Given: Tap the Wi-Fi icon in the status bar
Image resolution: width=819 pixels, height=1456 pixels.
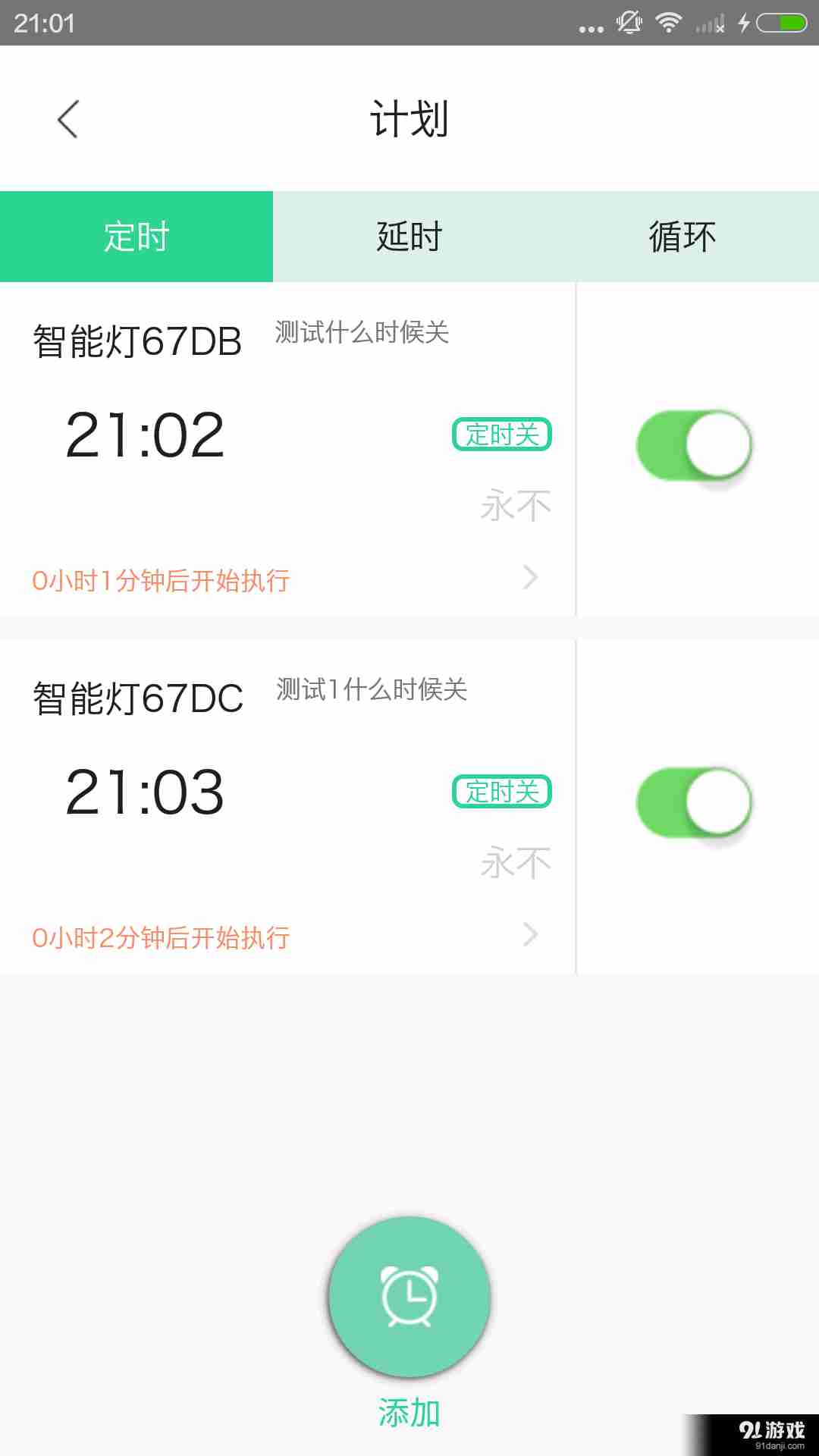Looking at the screenshot, I should [x=670, y=22].
